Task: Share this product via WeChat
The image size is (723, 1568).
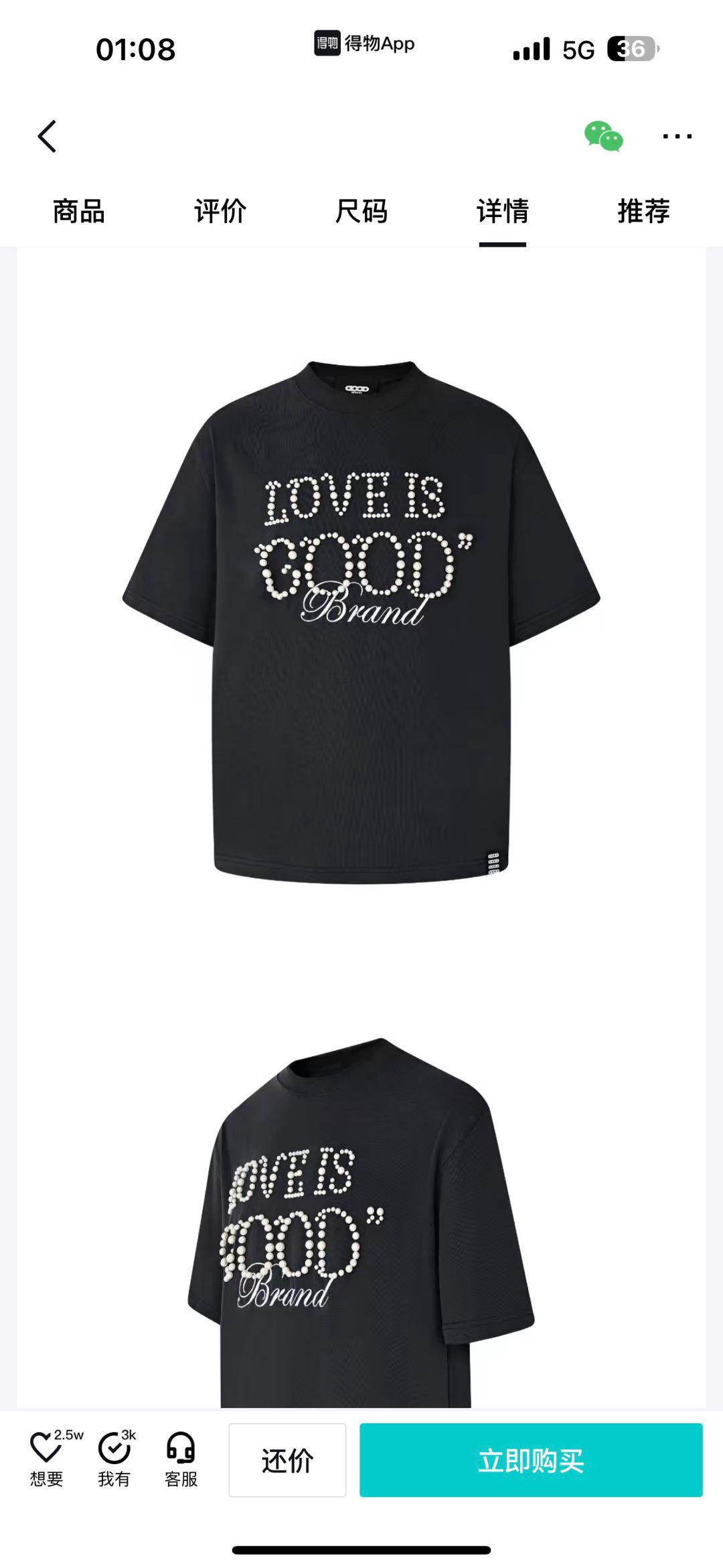Action: (x=603, y=136)
